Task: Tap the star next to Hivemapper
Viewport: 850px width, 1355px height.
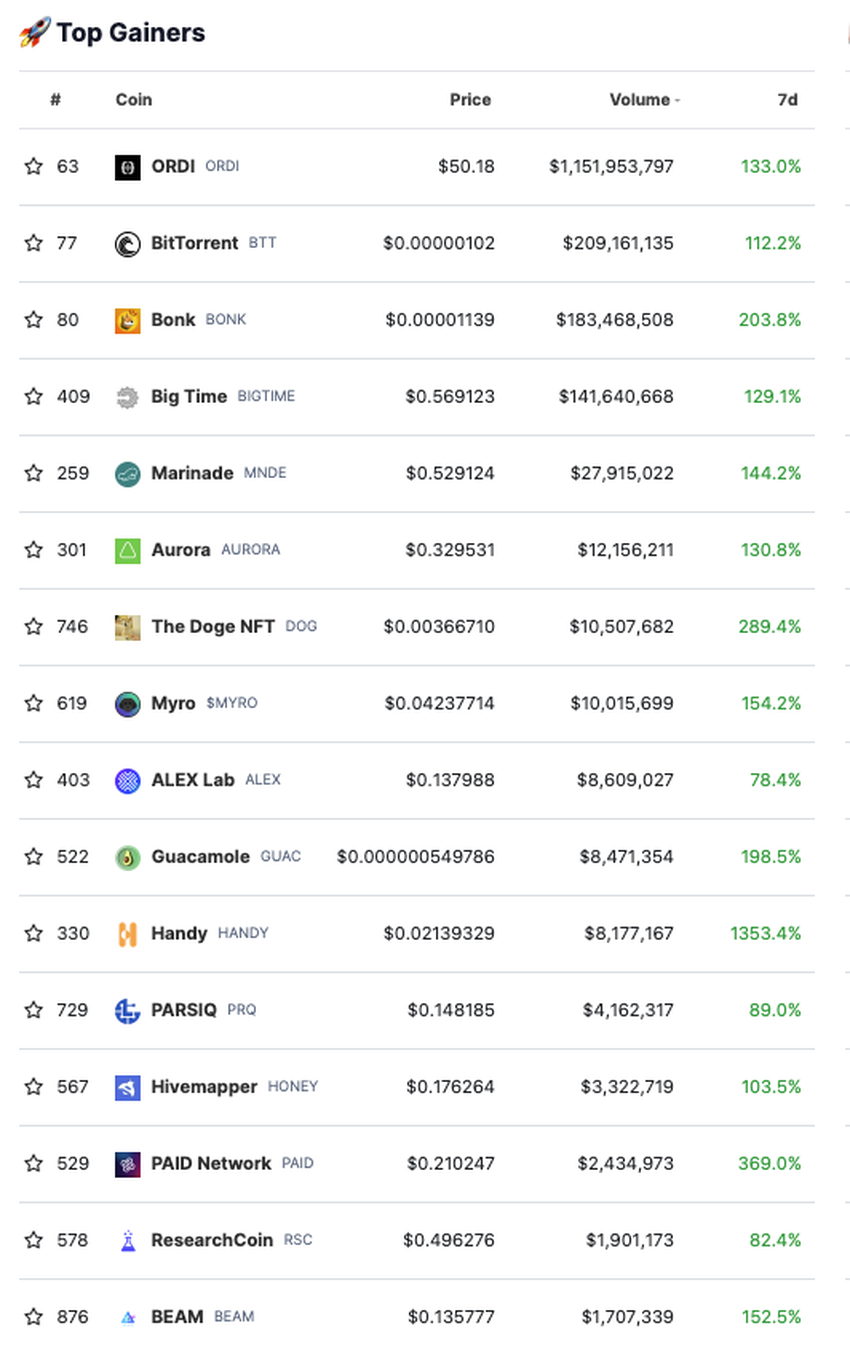Action: coord(34,1087)
